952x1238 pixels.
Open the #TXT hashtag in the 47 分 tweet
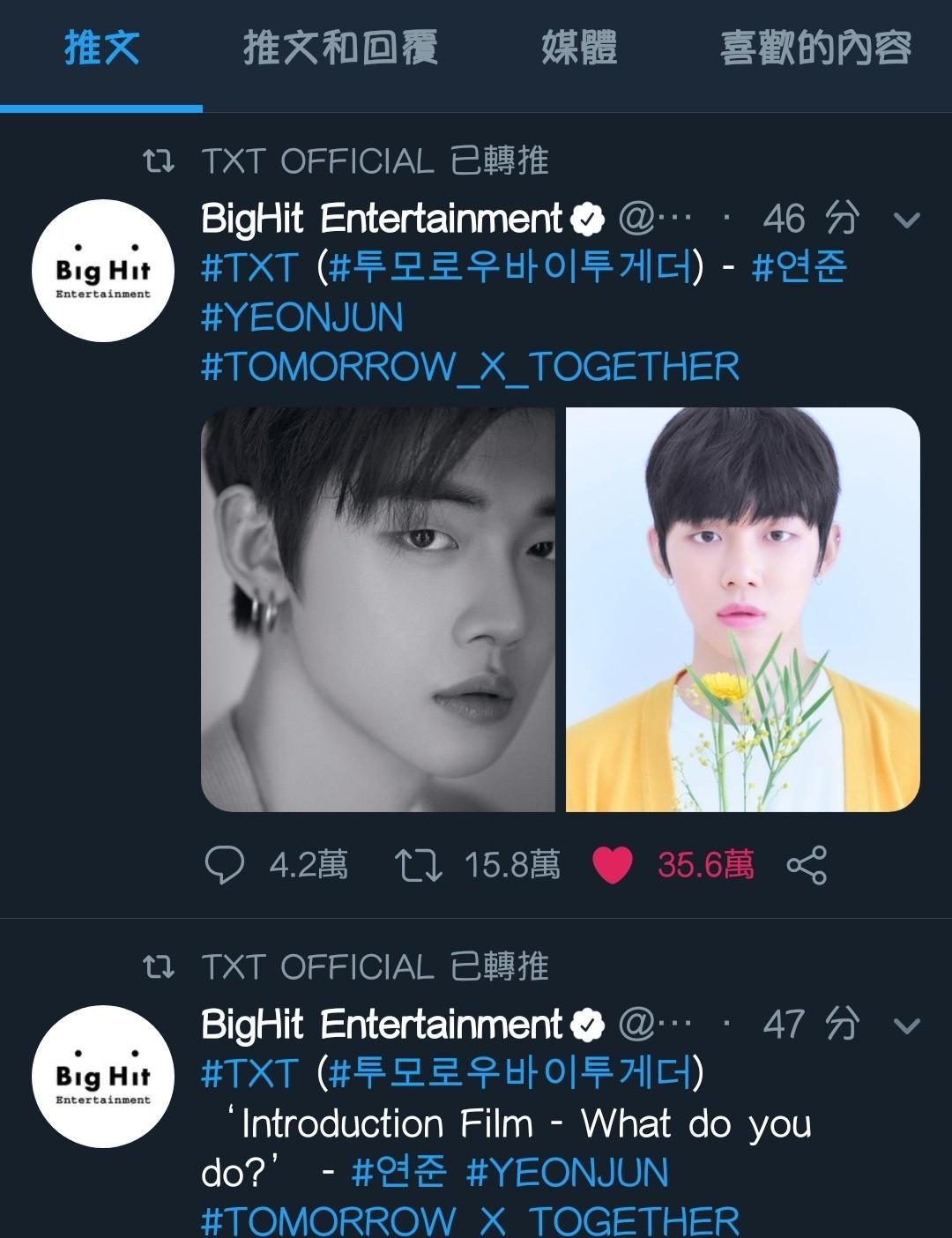[249, 1073]
